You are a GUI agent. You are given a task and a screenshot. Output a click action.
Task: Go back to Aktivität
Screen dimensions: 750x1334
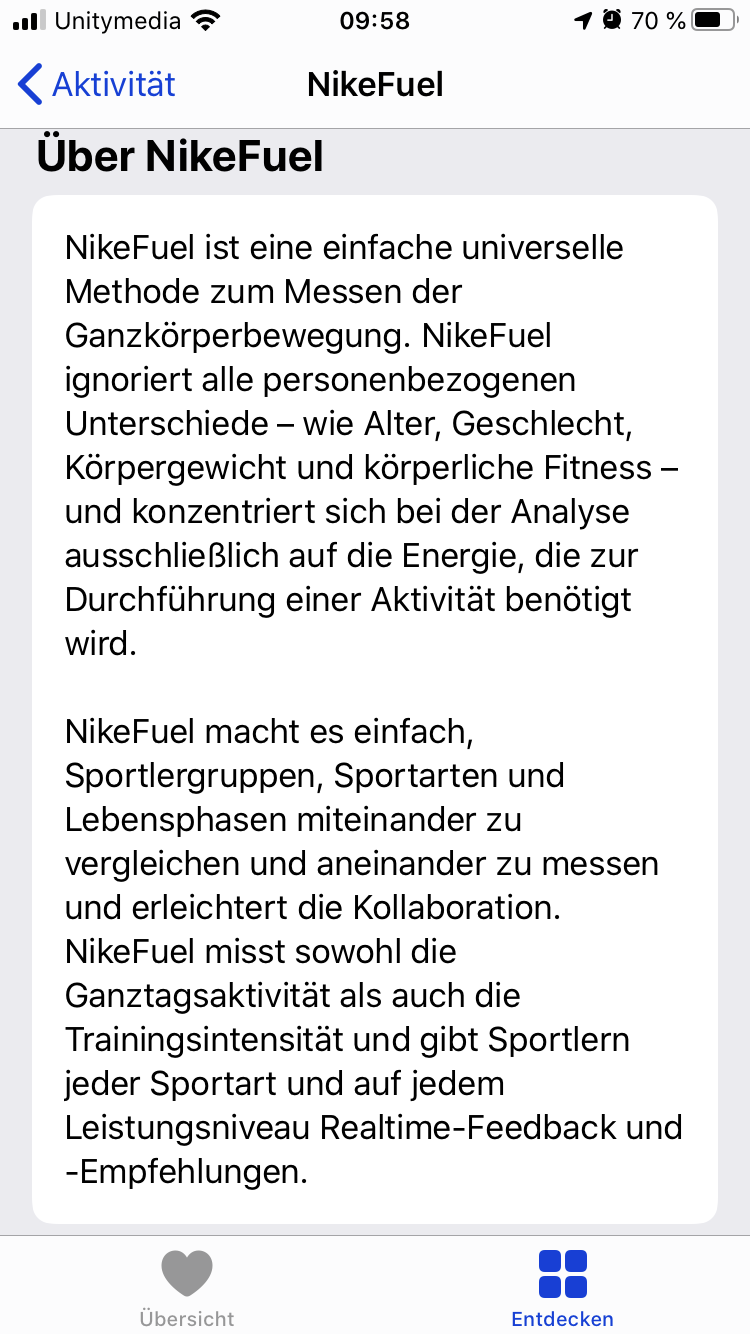click(97, 85)
